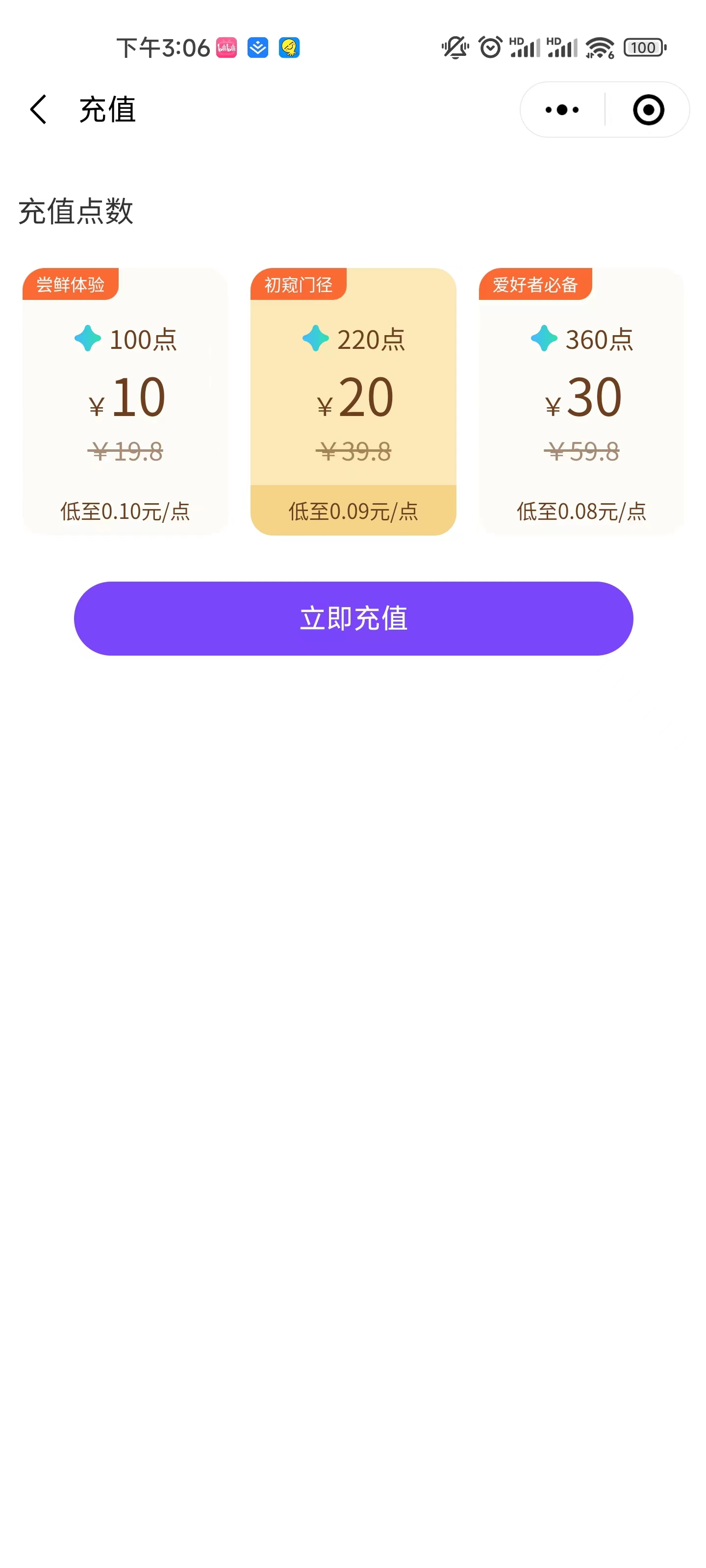Viewport: 706px width, 1568px height.
Task: Pick the 360点 package for ¥30
Action: pos(581,402)
